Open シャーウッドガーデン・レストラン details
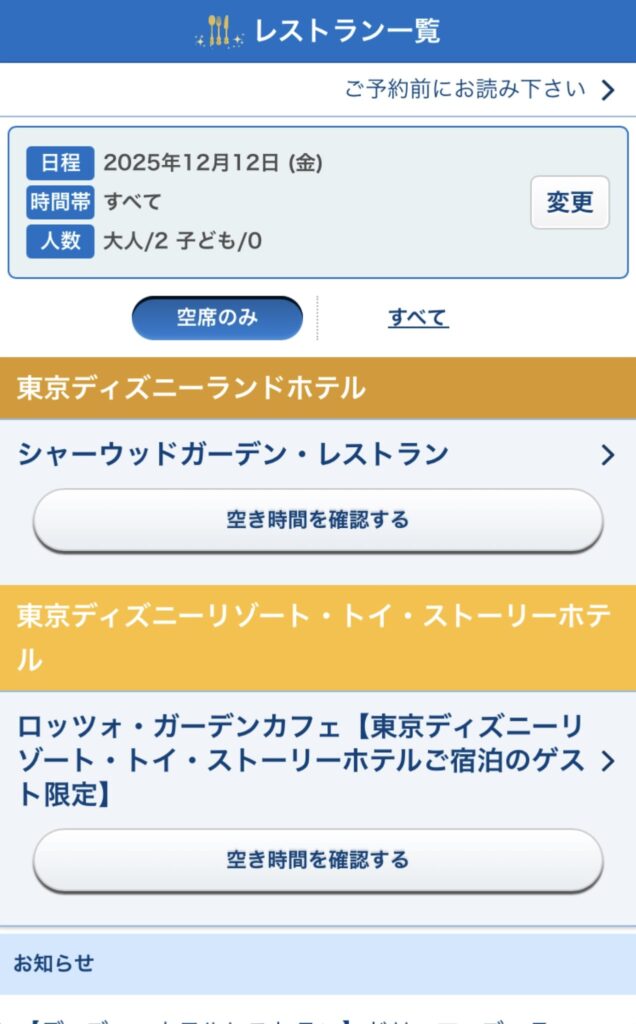This screenshot has height=1024, width=636. pyautogui.click(x=317, y=455)
